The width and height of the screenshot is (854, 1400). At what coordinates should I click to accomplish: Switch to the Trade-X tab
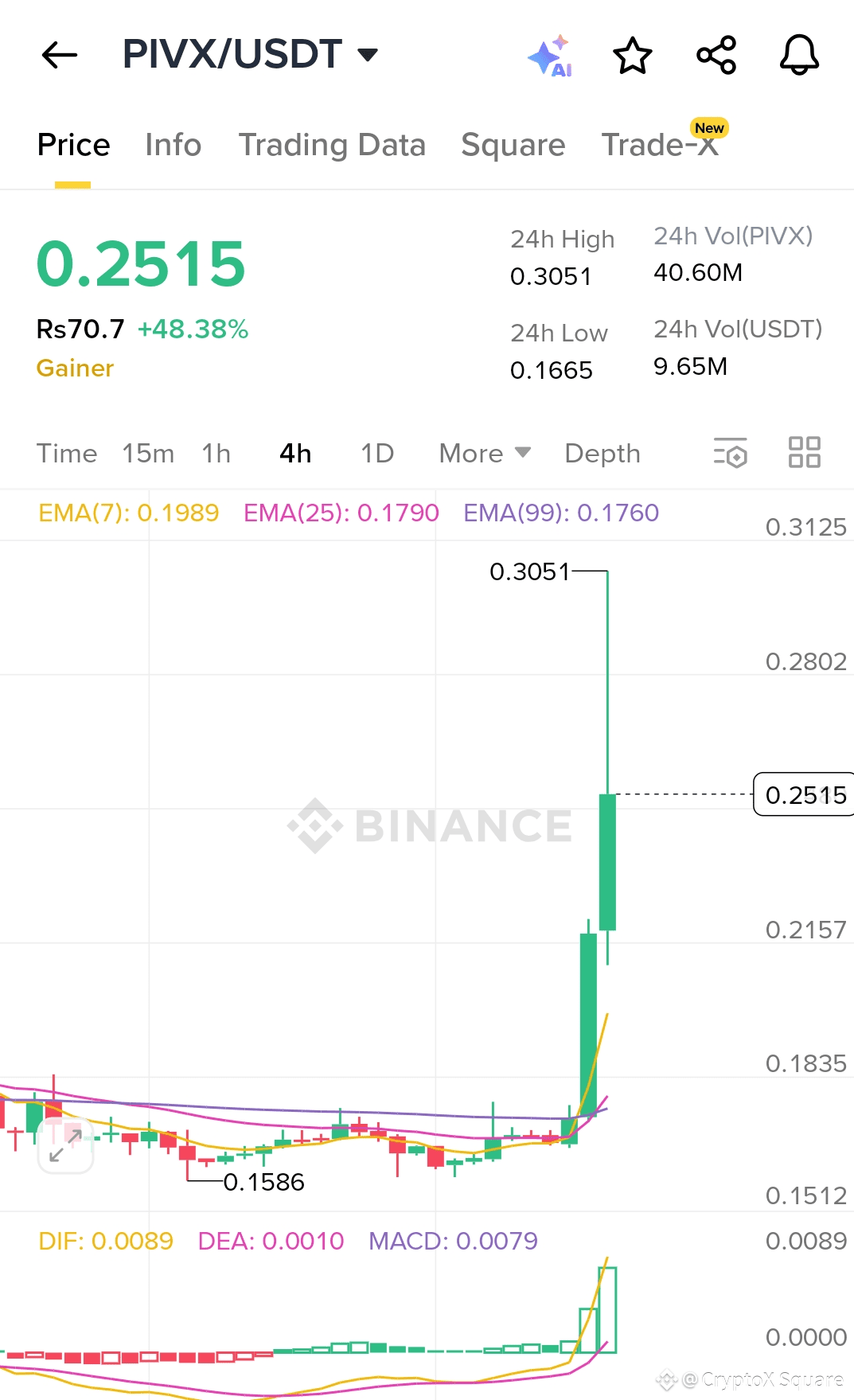tap(660, 145)
